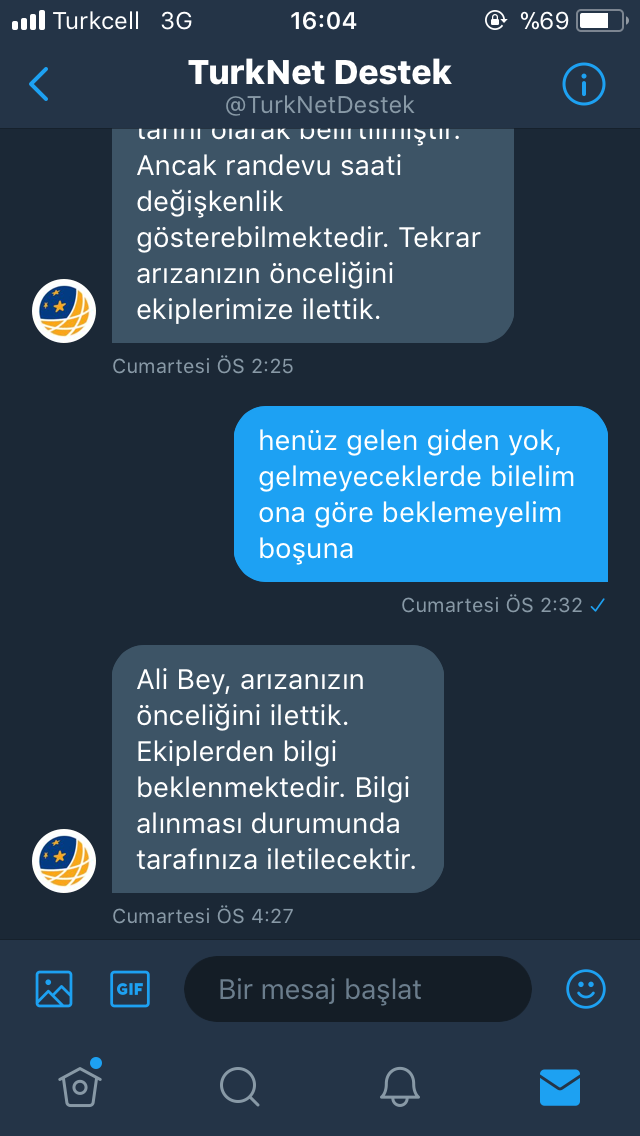Image resolution: width=640 pixels, height=1136 pixels.
Task: Open the Notifications tab
Action: [400, 1086]
